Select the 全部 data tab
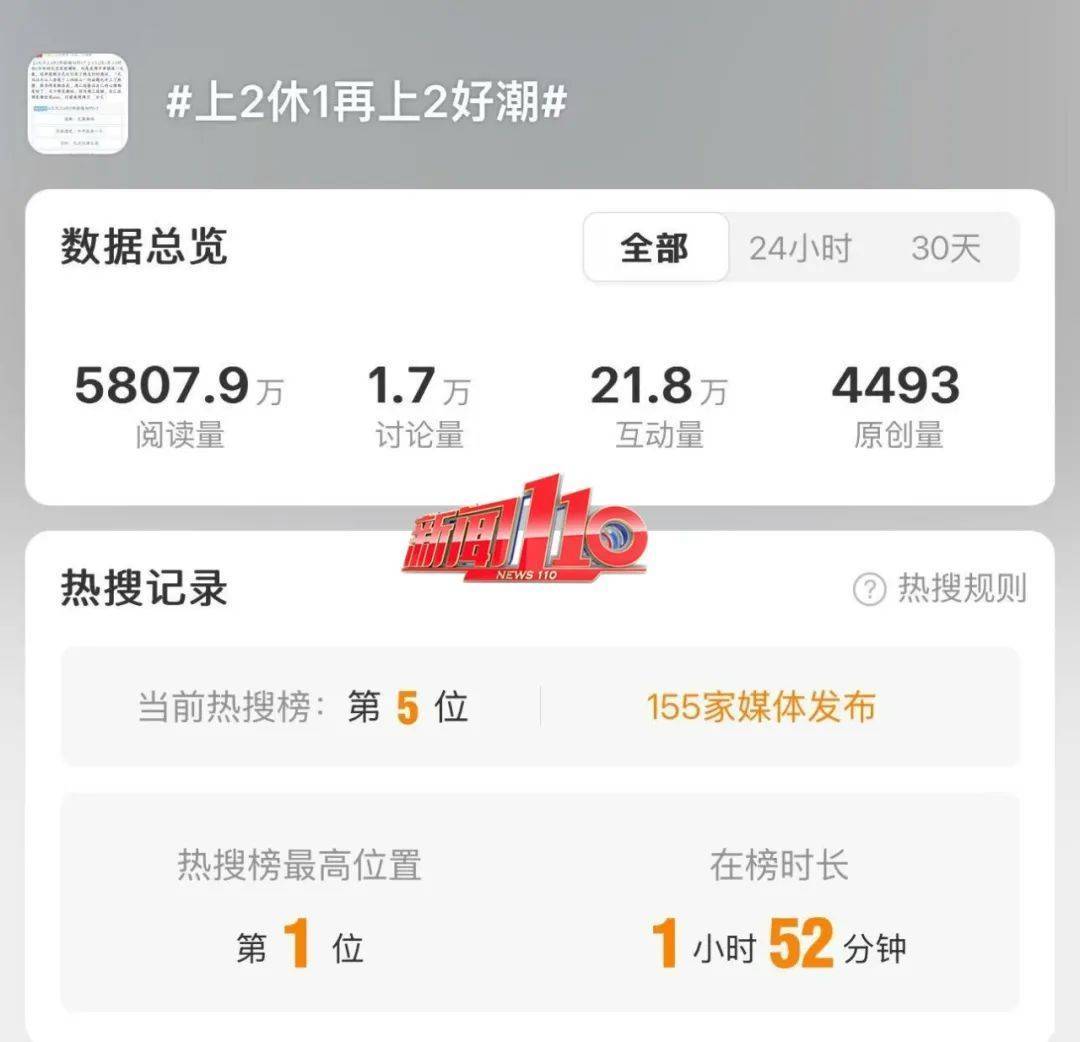The width and height of the screenshot is (1080, 1042). click(x=655, y=248)
